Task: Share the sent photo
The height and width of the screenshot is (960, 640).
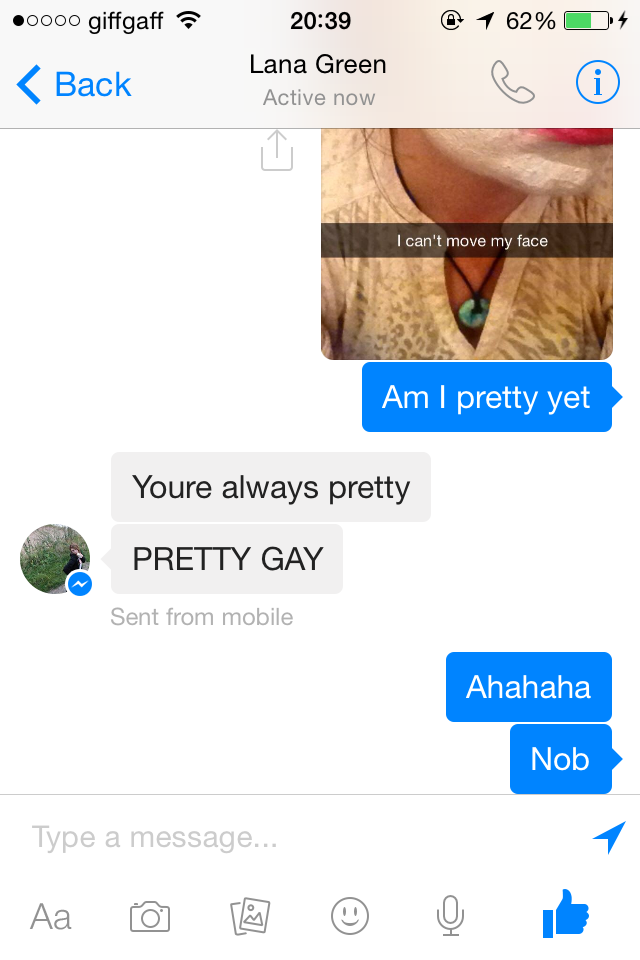Action: coord(277,151)
